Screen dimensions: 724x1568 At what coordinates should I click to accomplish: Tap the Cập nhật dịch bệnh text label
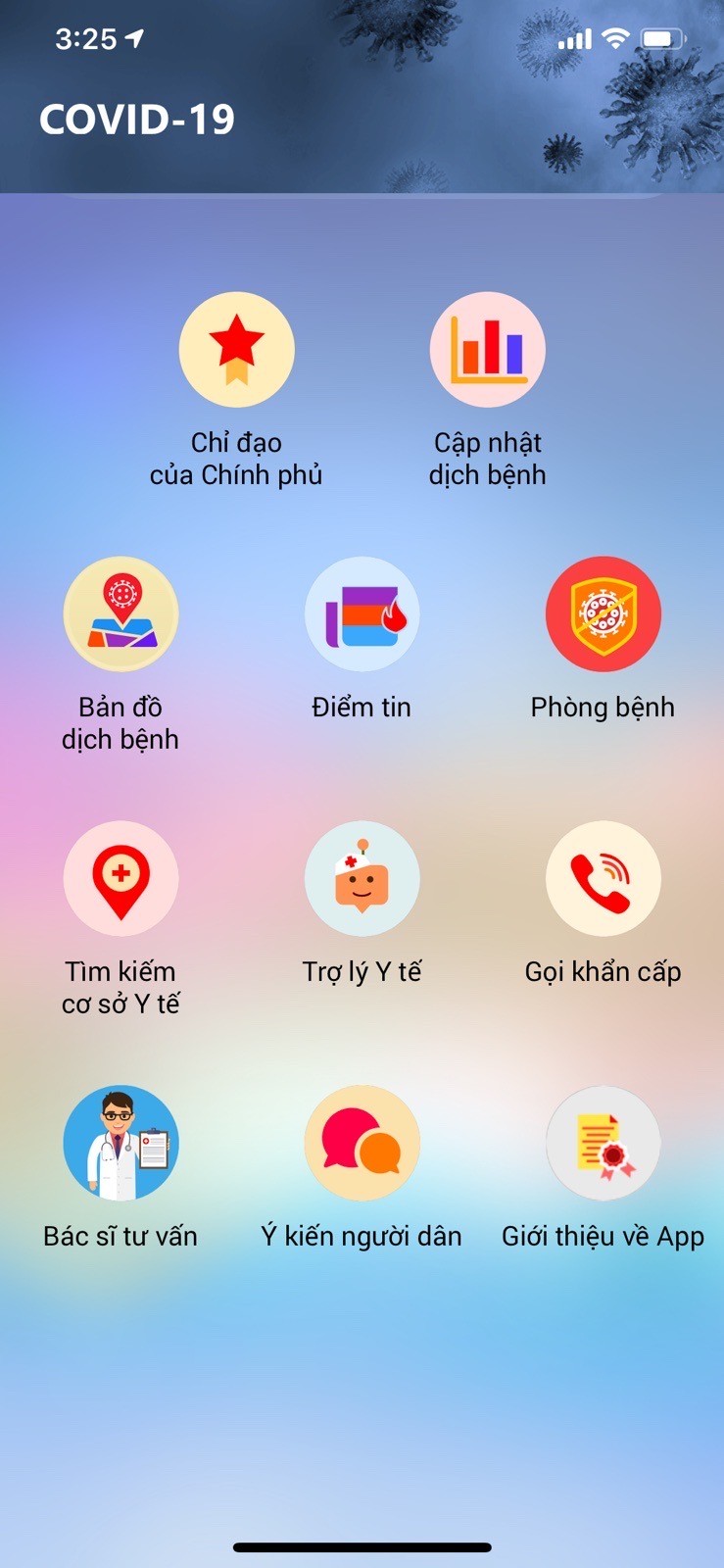pyautogui.click(x=487, y=459)
